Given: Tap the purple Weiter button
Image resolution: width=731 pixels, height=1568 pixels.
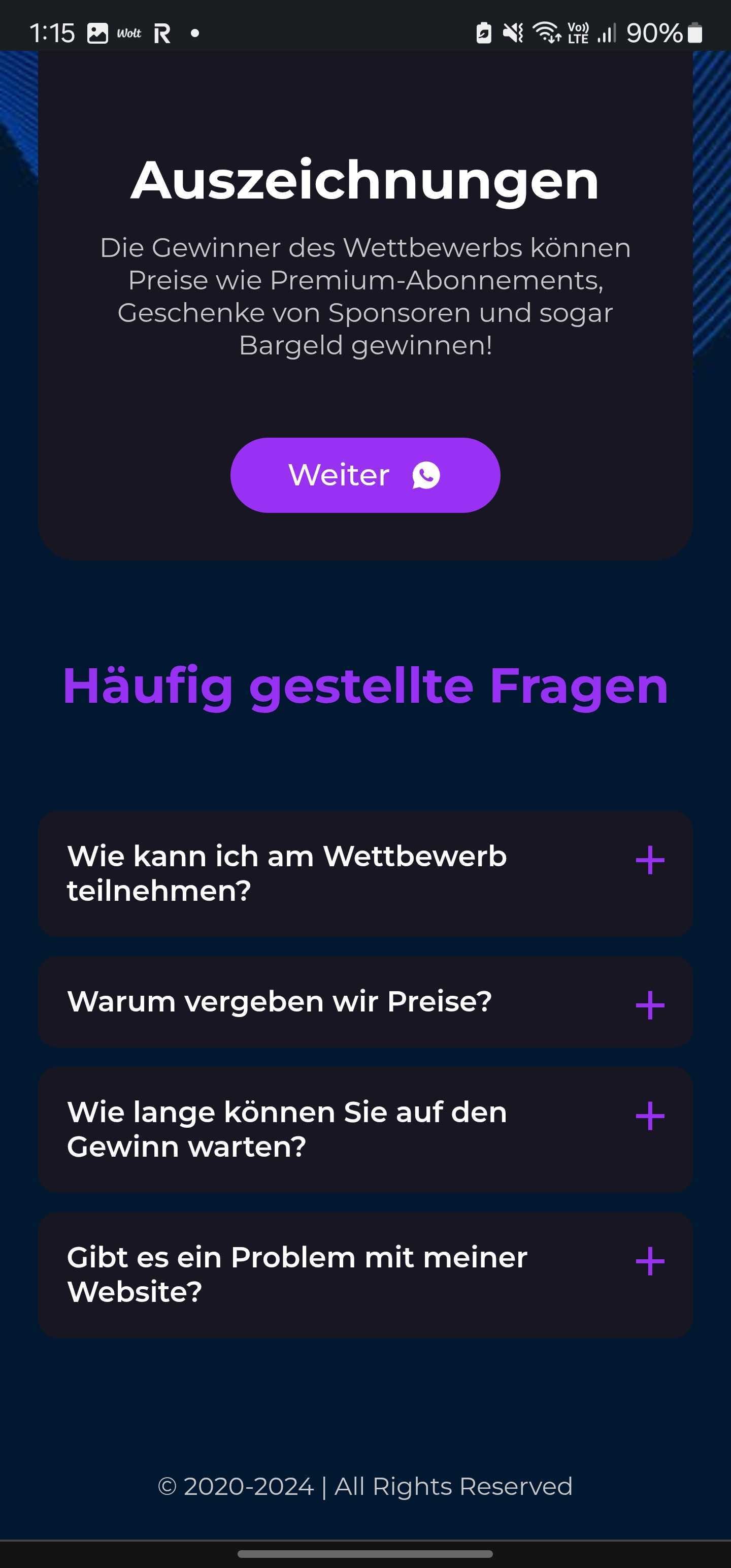Looking at the screenshot, I should coord(364,475).
